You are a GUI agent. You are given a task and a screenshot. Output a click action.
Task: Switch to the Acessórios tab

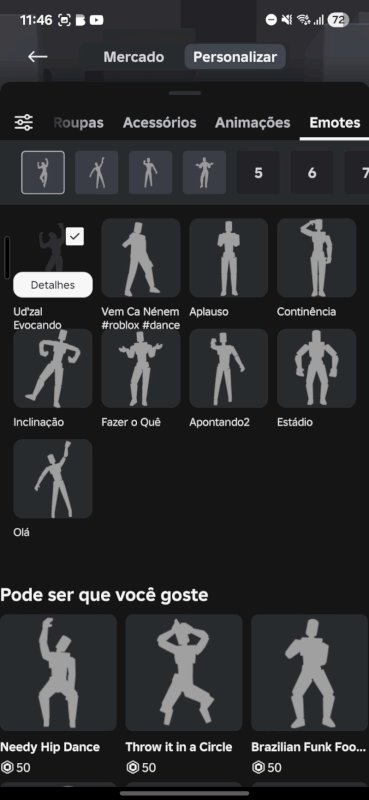159,122
